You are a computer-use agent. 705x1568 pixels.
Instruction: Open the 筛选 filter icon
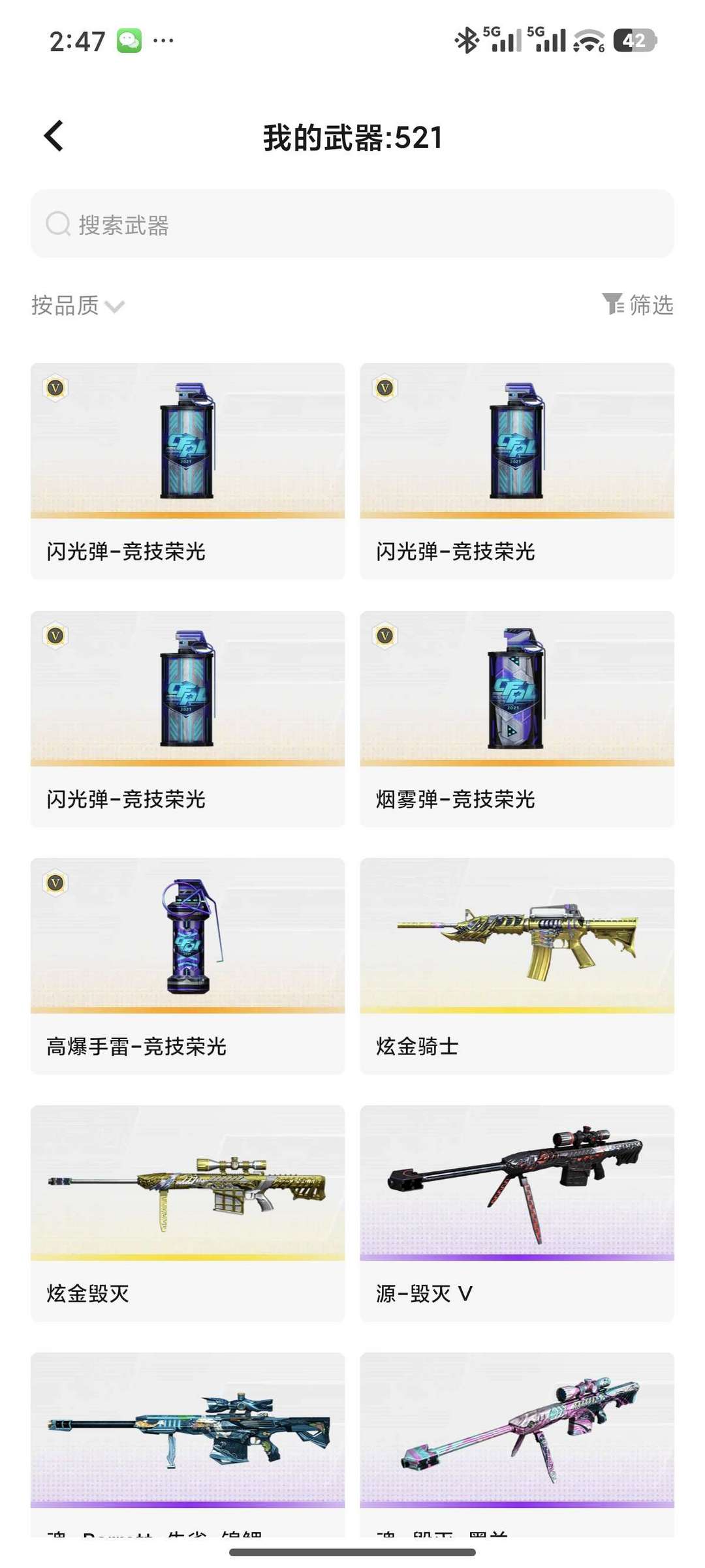(x=613, y=304)
